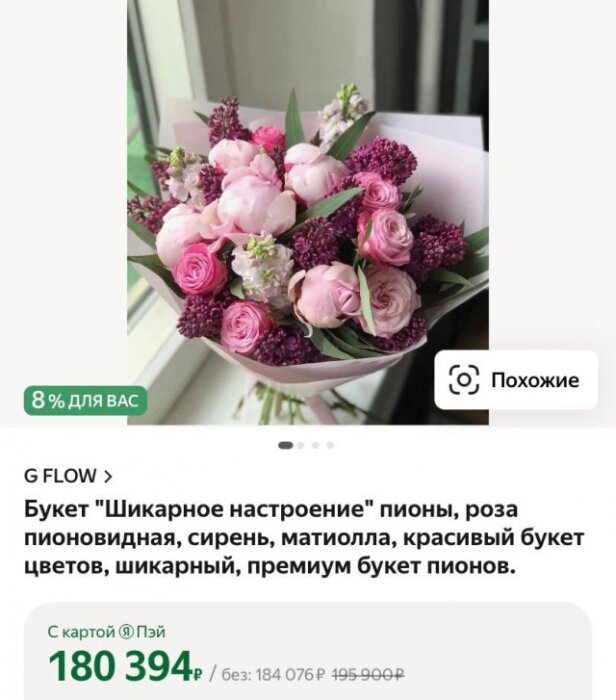616x700 pixels.
Task: Find similar items with Похожие
Action: 515,379
